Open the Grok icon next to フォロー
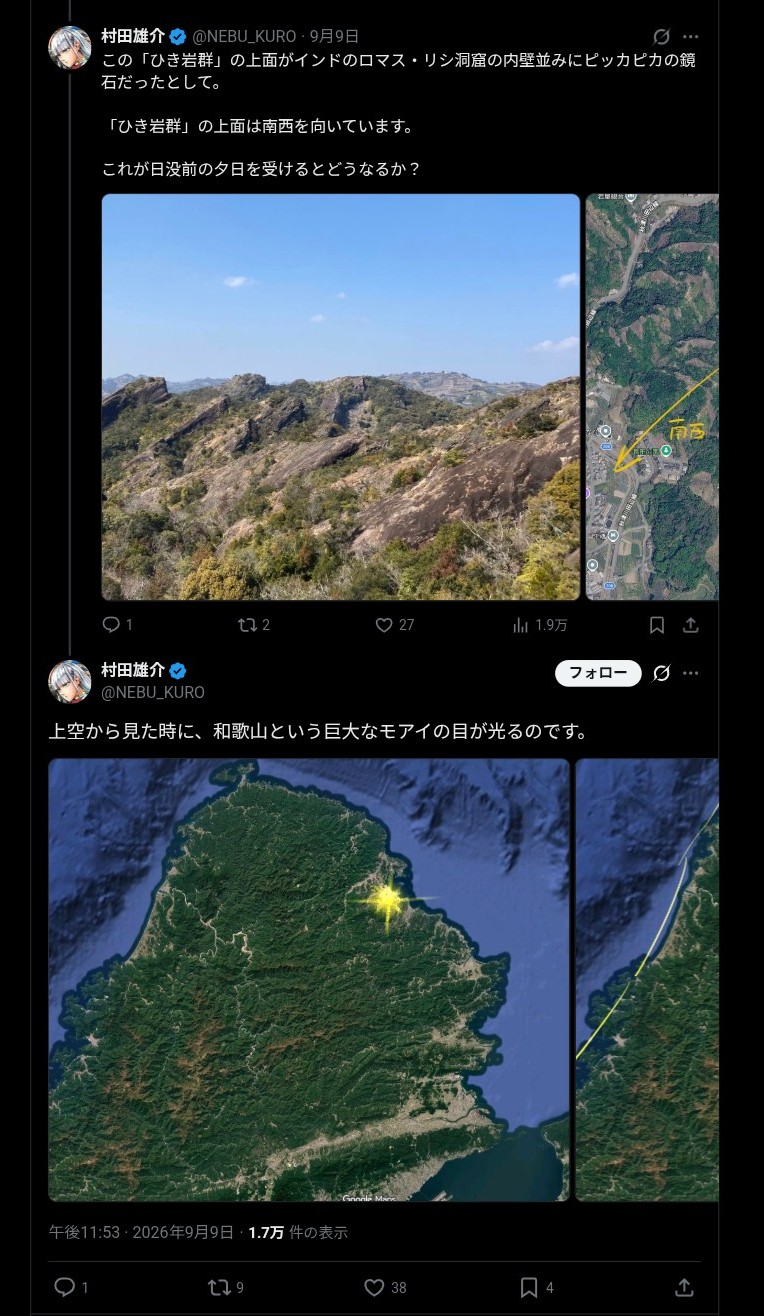Image resolution: width=764 pixels, height=1316 pixels. click(x=661, y=673)
